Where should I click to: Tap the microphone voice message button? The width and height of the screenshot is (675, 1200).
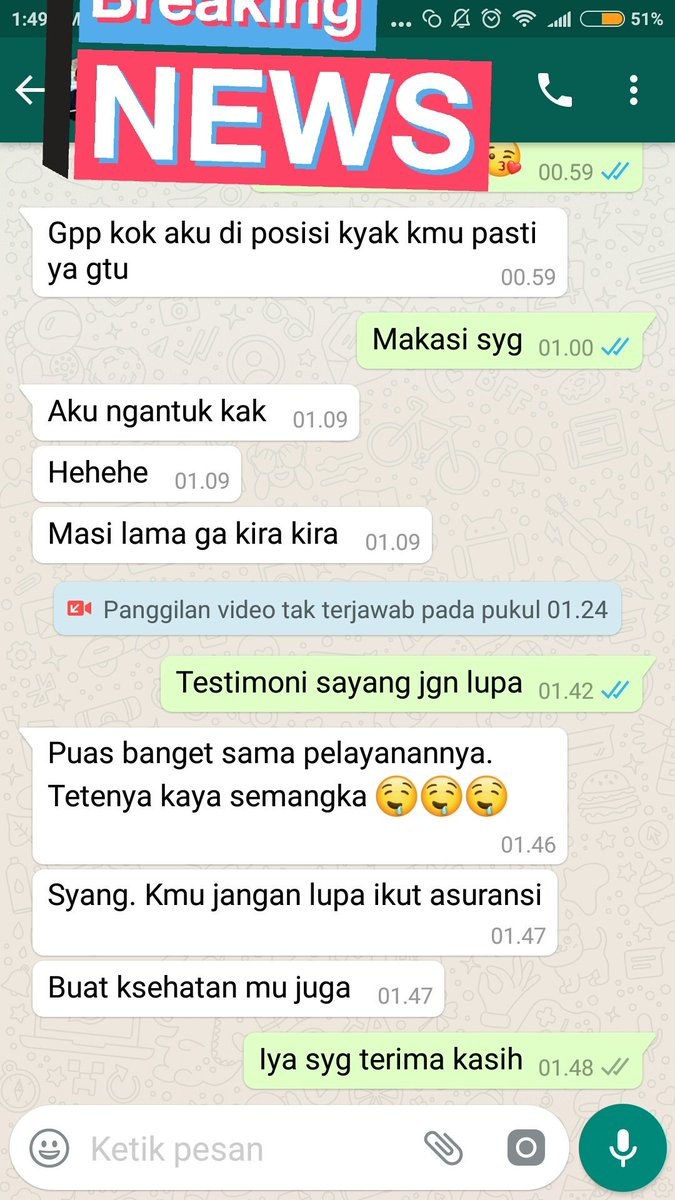[622, 1148]
